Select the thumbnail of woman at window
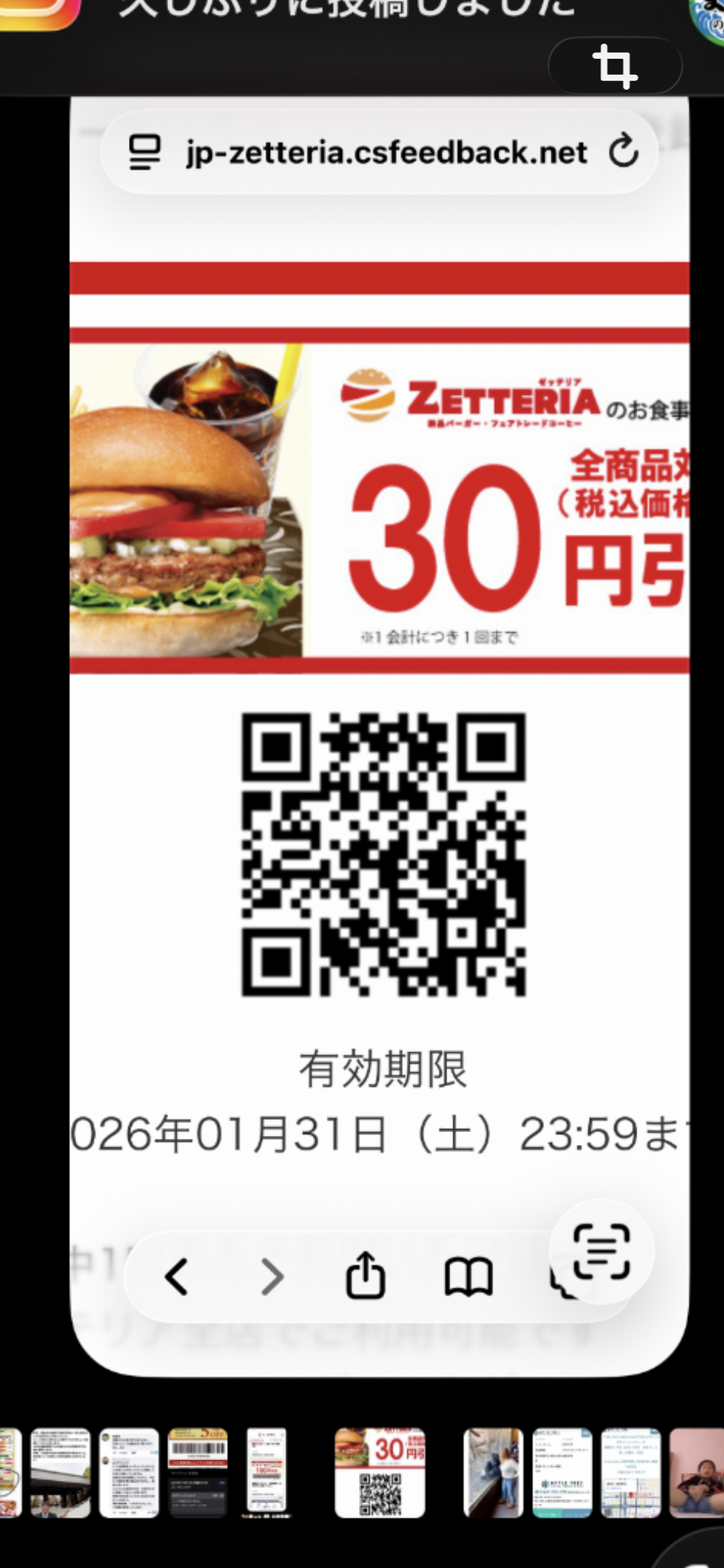Screen dimensions: 724x1568 [492, 1472]
